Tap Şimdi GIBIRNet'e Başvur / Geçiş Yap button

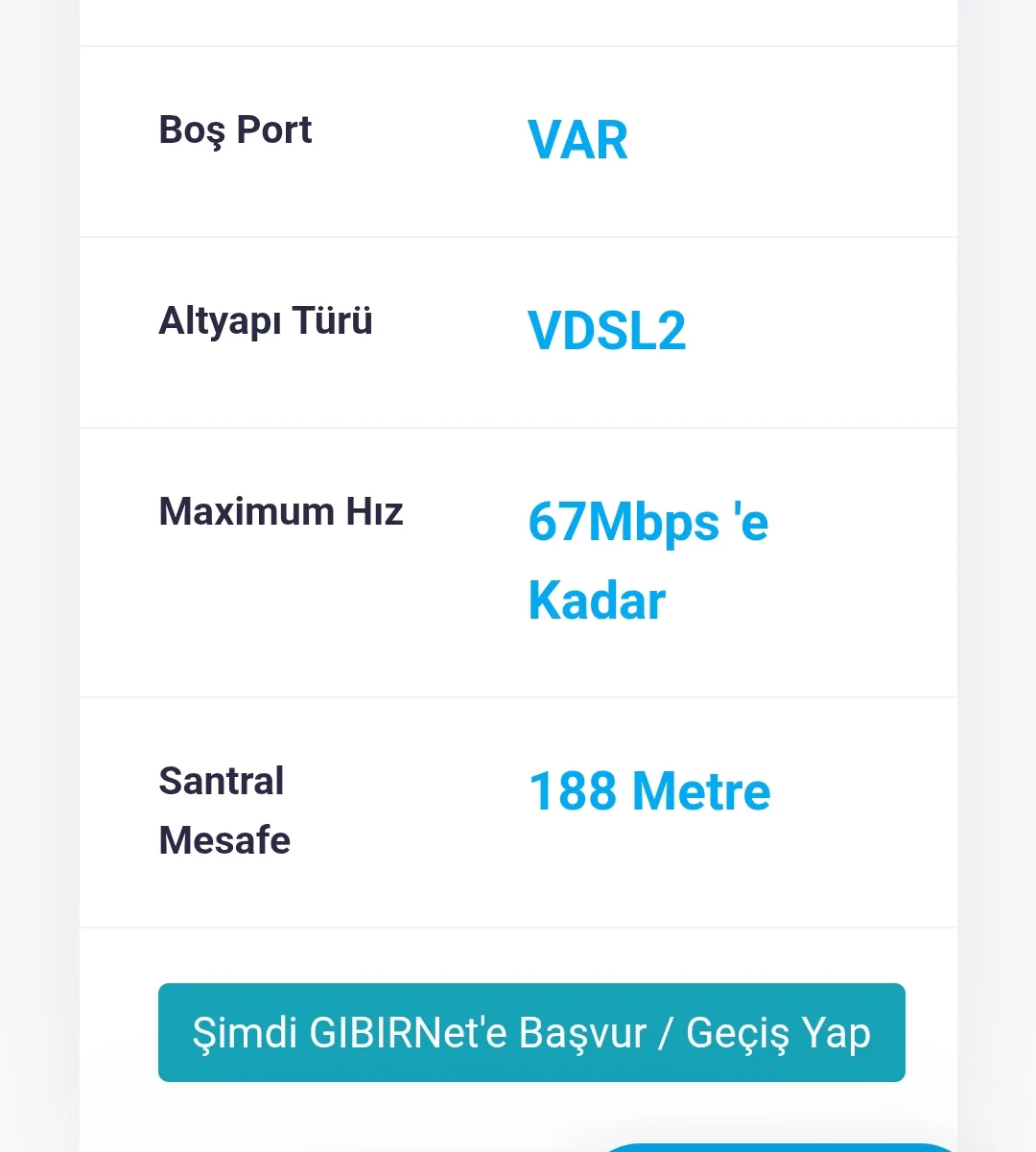(531, 1032)
